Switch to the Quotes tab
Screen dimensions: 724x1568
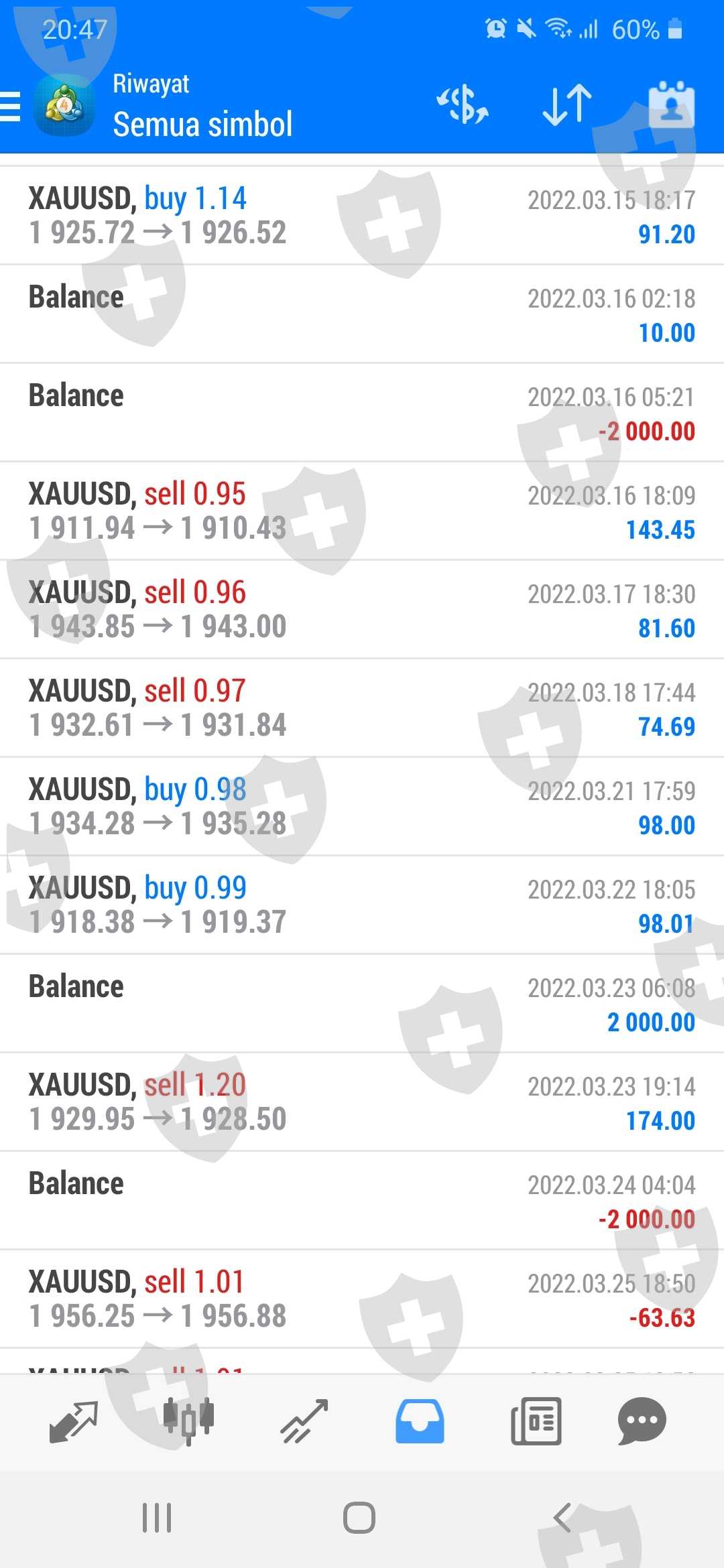coord(74,1421)
